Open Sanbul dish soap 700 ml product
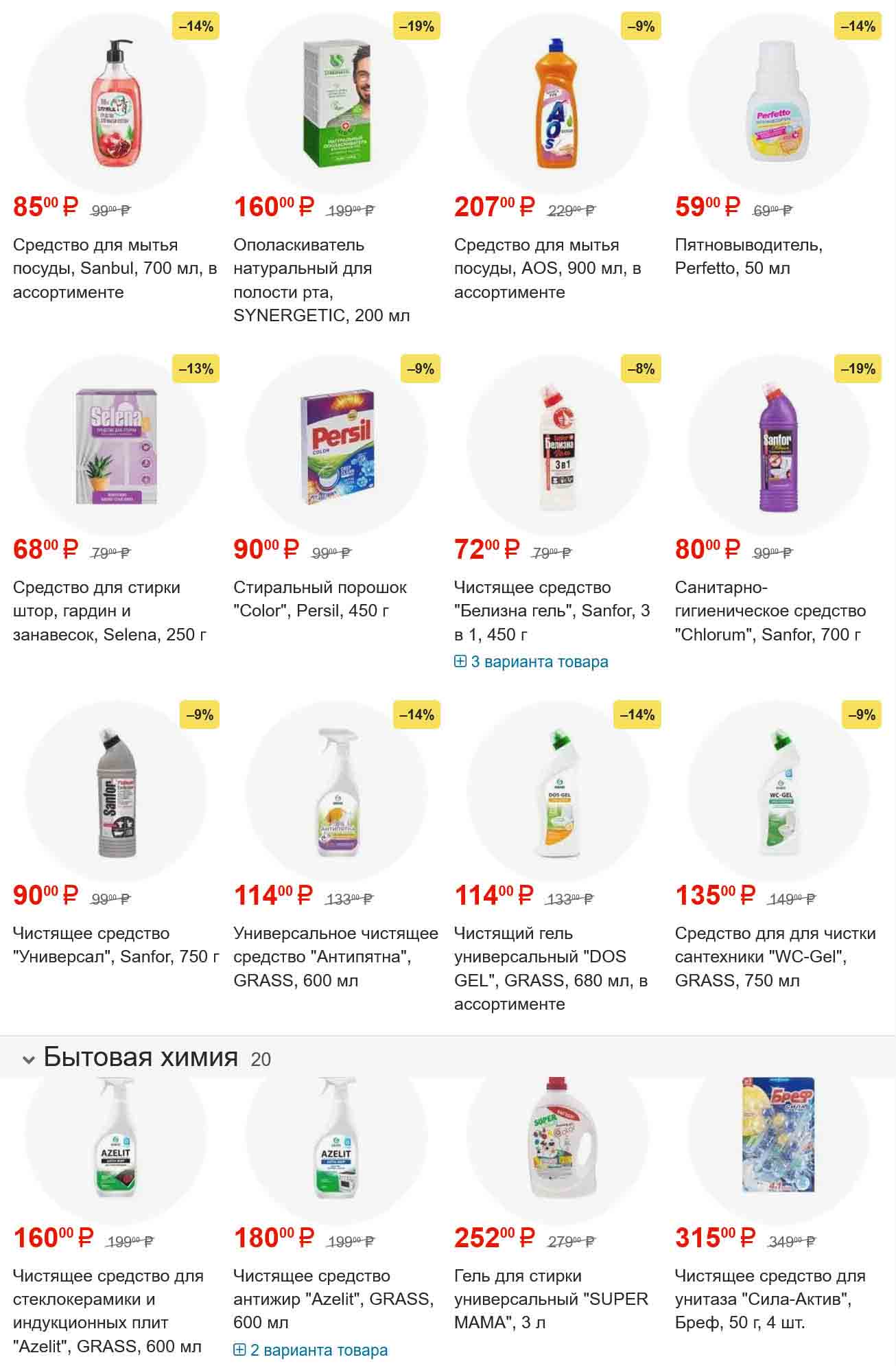 pos(115,268)
